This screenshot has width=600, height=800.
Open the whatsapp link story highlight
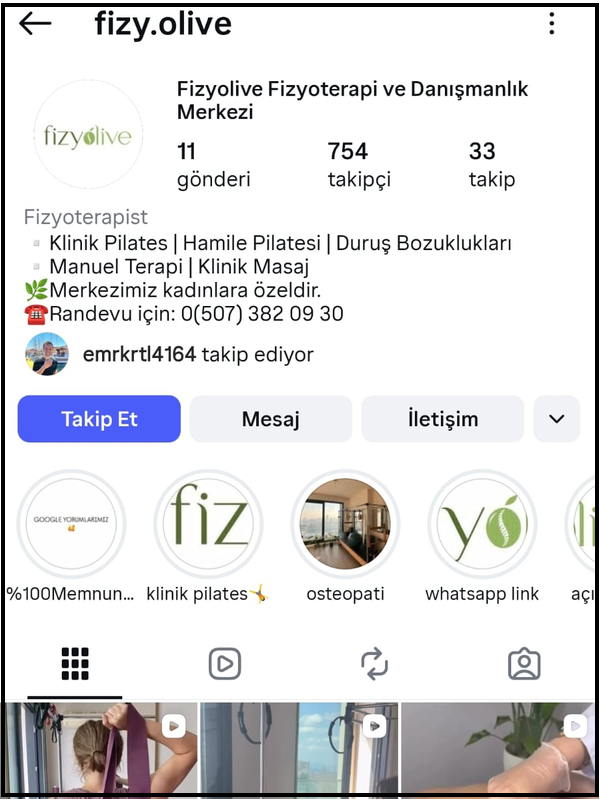[482, 525]
